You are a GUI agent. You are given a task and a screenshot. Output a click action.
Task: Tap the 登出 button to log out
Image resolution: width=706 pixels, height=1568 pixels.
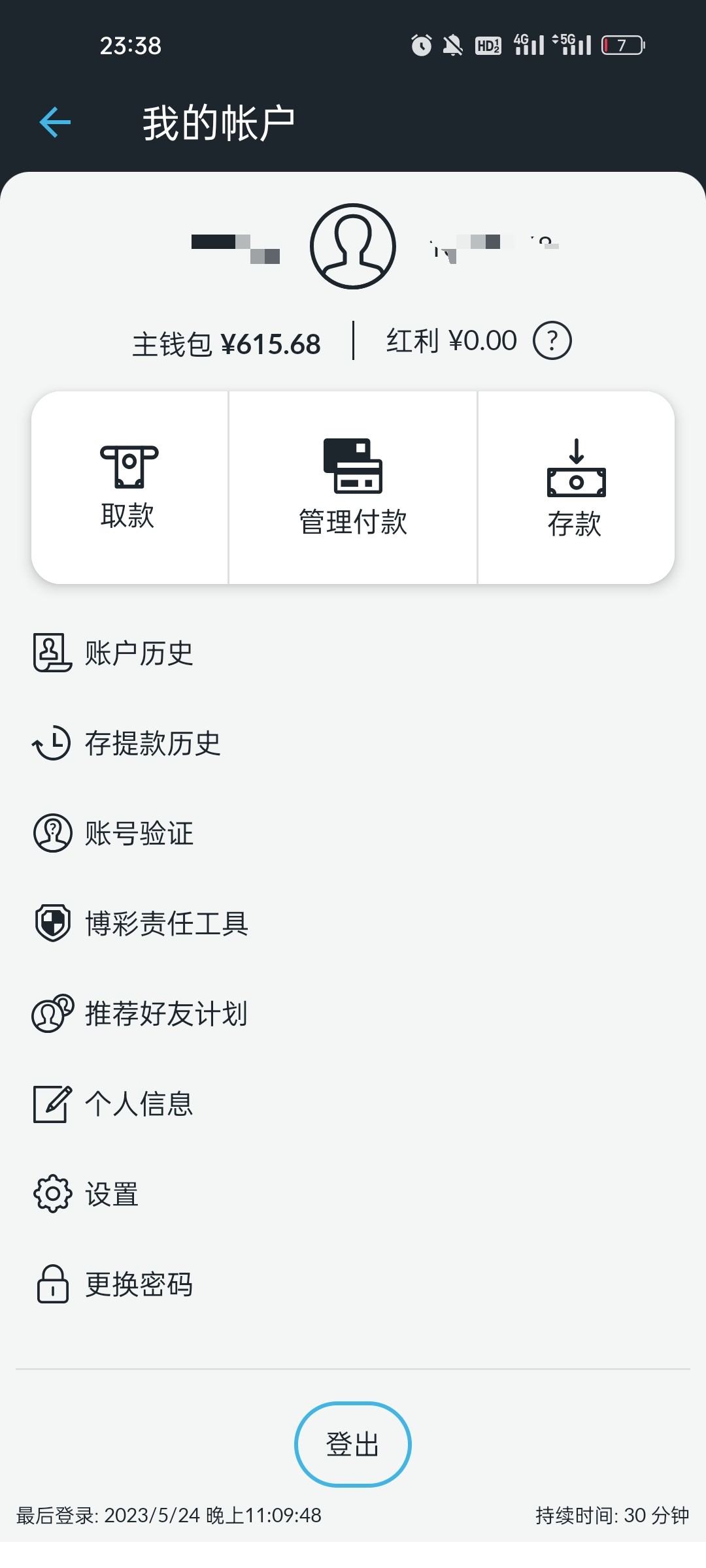point(353,1444)
